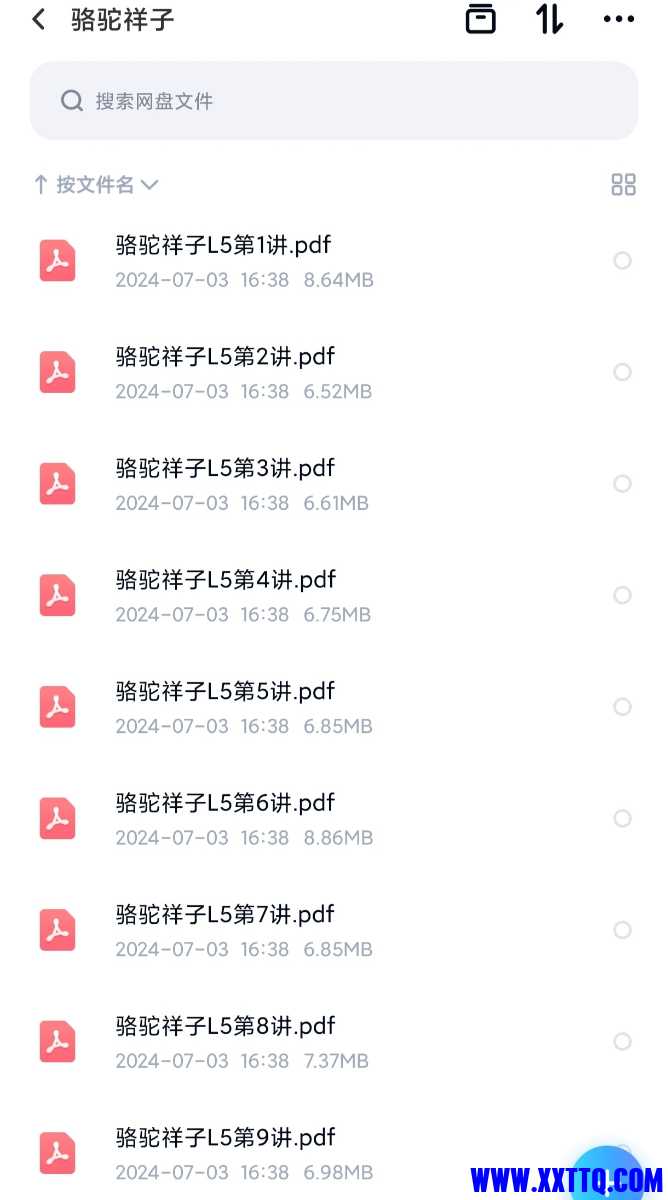Open 骆驼祥子L5第1讲.pdf

(x=224, y=260)
